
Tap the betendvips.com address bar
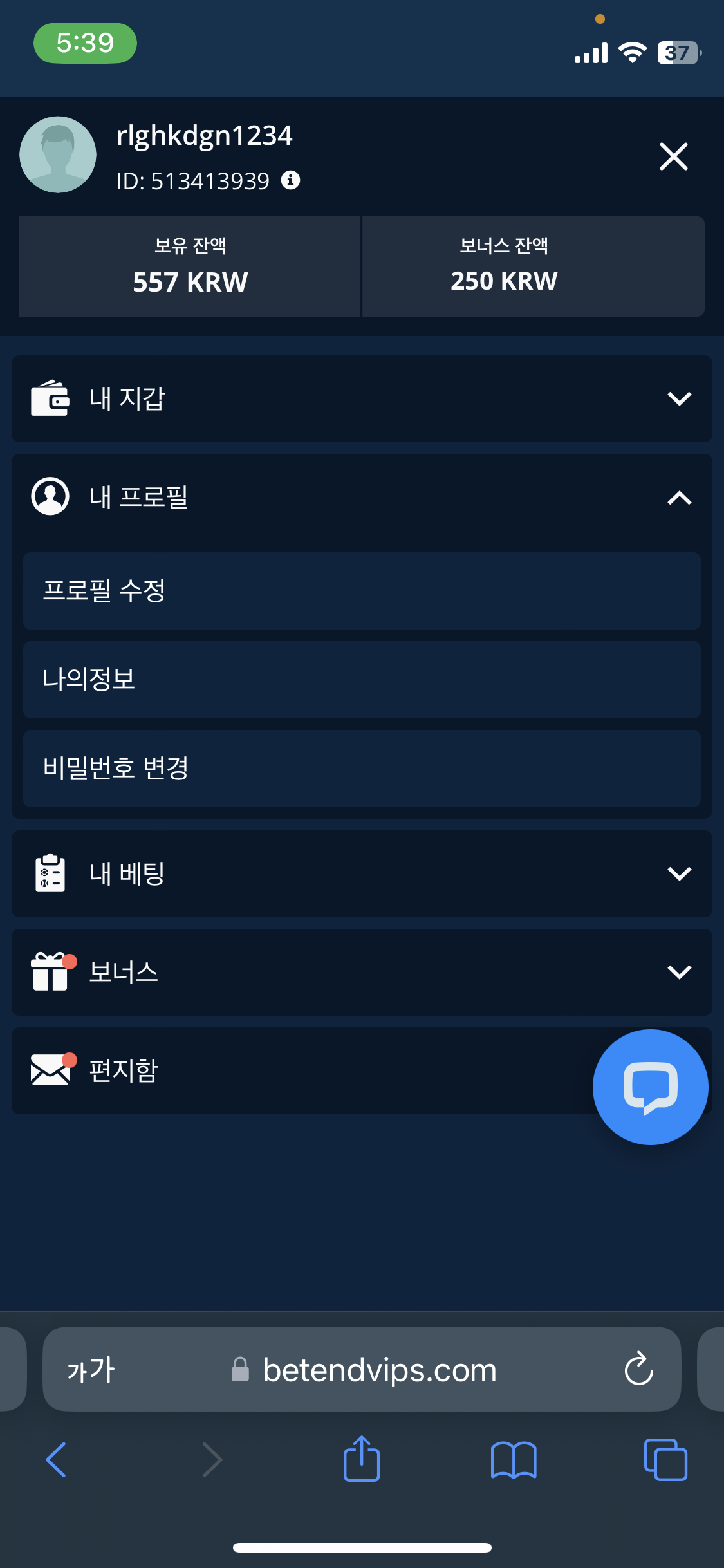pyautogui.click(x=380, y=1370)
